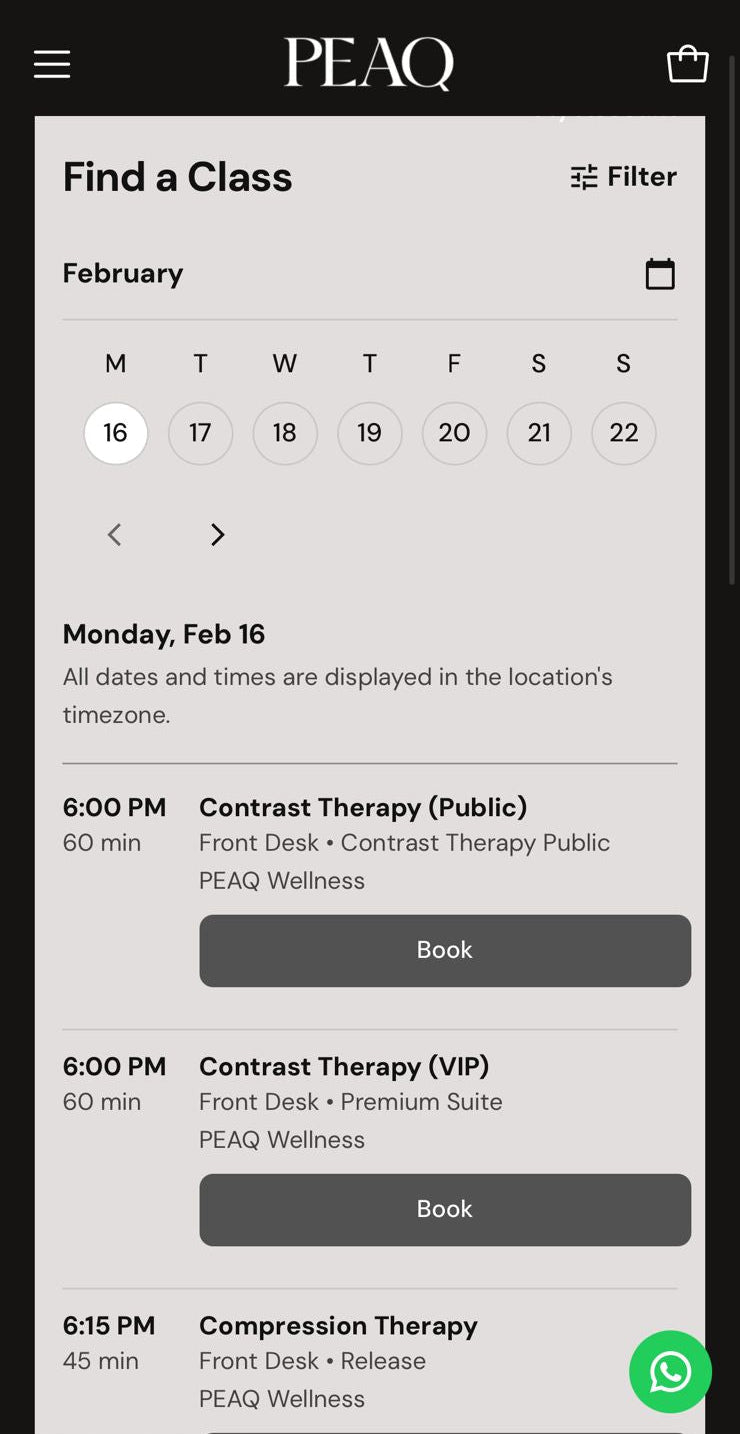The width and height of the screenshot is (740, 1434).
Task: Select Monday the 16th
Action: [x=116, y=433]
